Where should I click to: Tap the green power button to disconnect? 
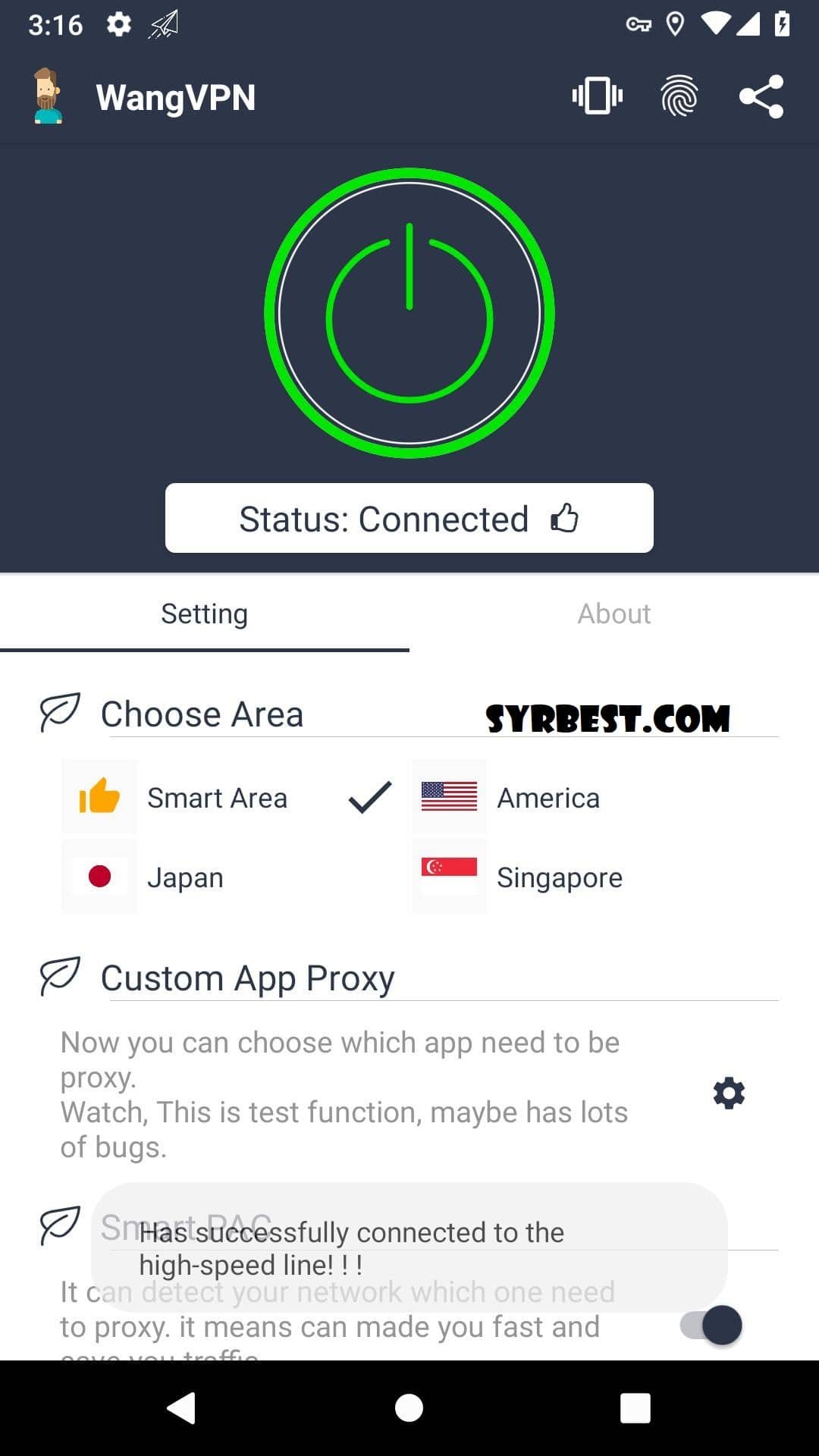coord(409,313)
